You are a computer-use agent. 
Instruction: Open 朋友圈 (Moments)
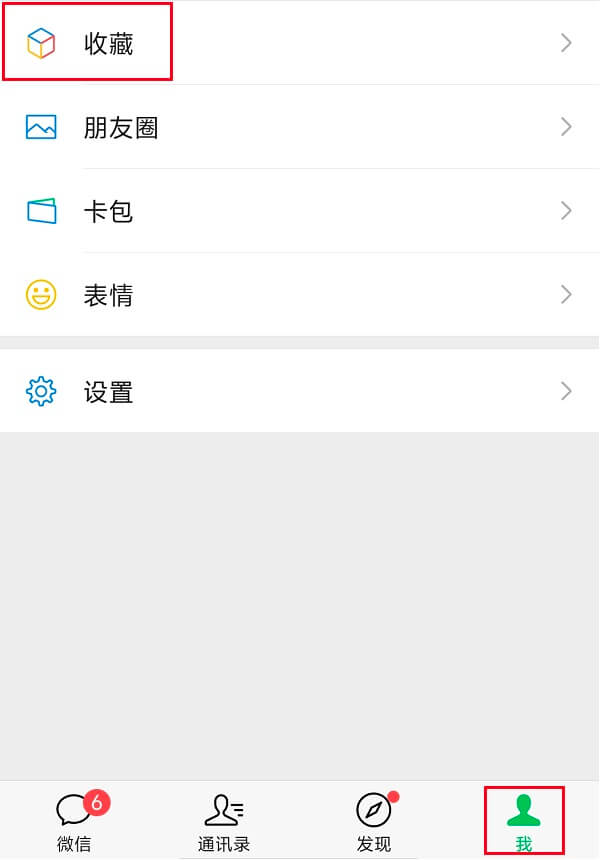[120, 127]
